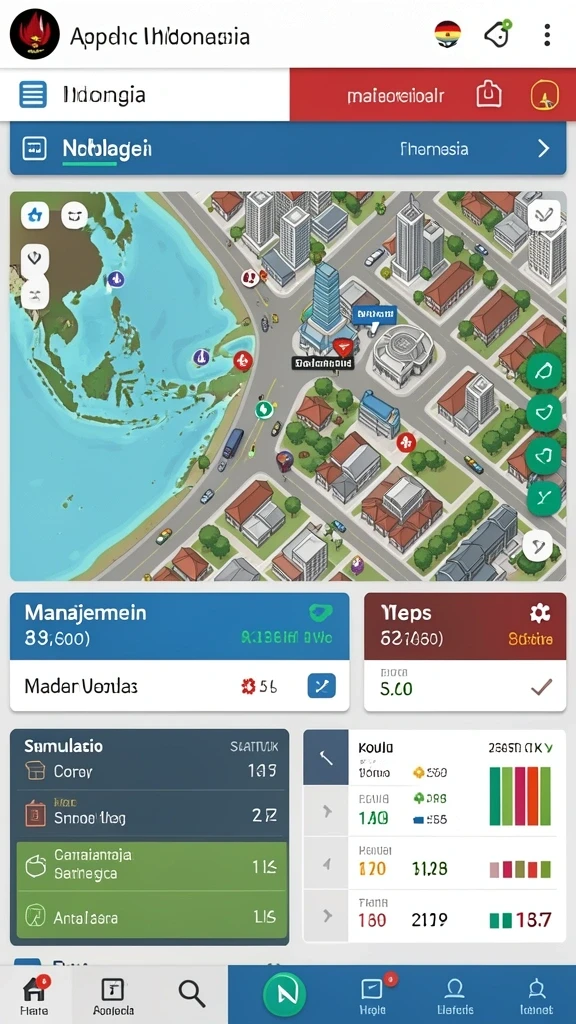The width and height of the screenshot is (576, 1024).
Task: Tap the green N center button
Action: [x=284, y=995]
